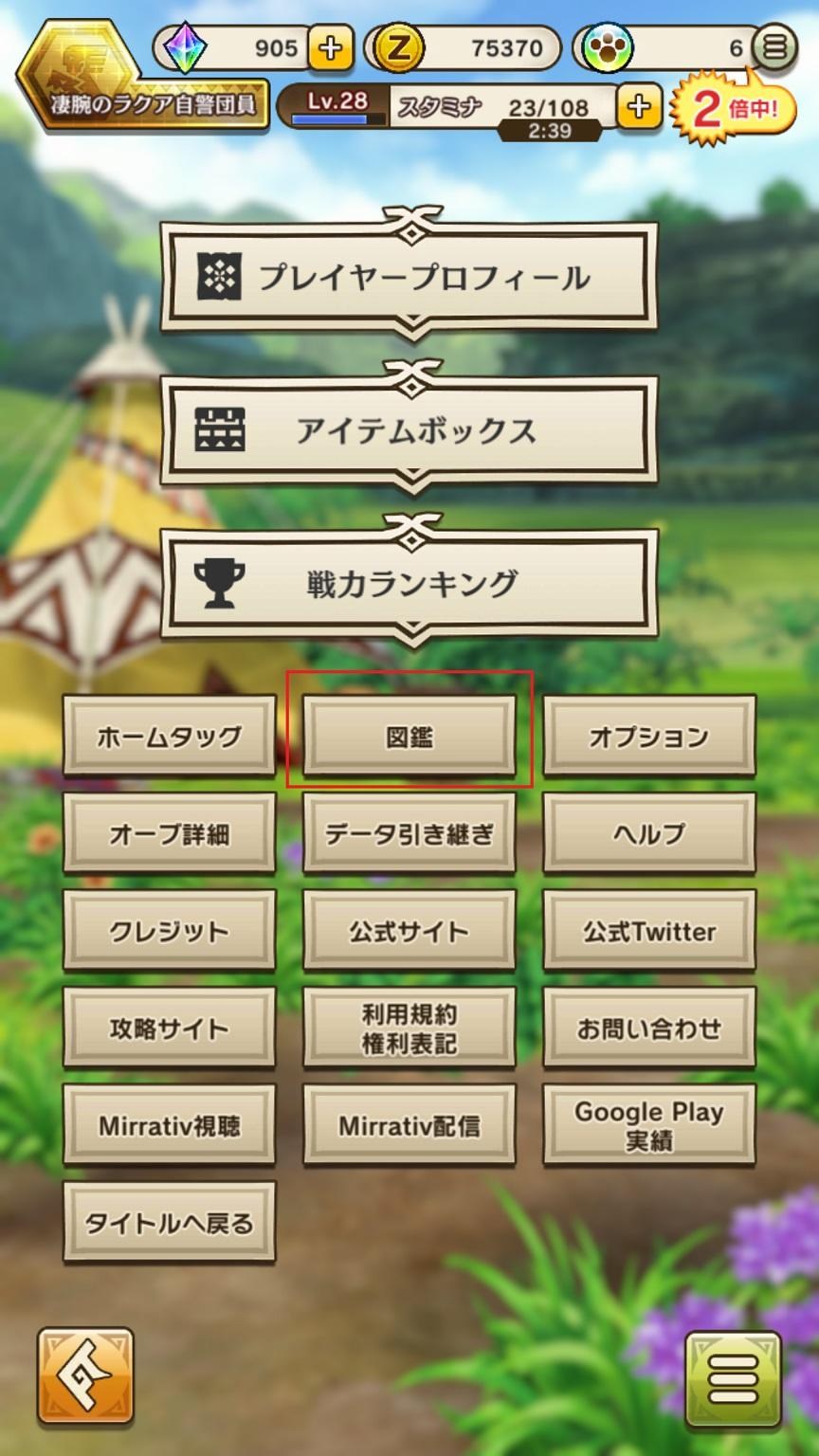Viewport: 819px width, 1456px height.
Task: Open 攻略サイト
Action: pyautogui.click(x=170, y=1028)
